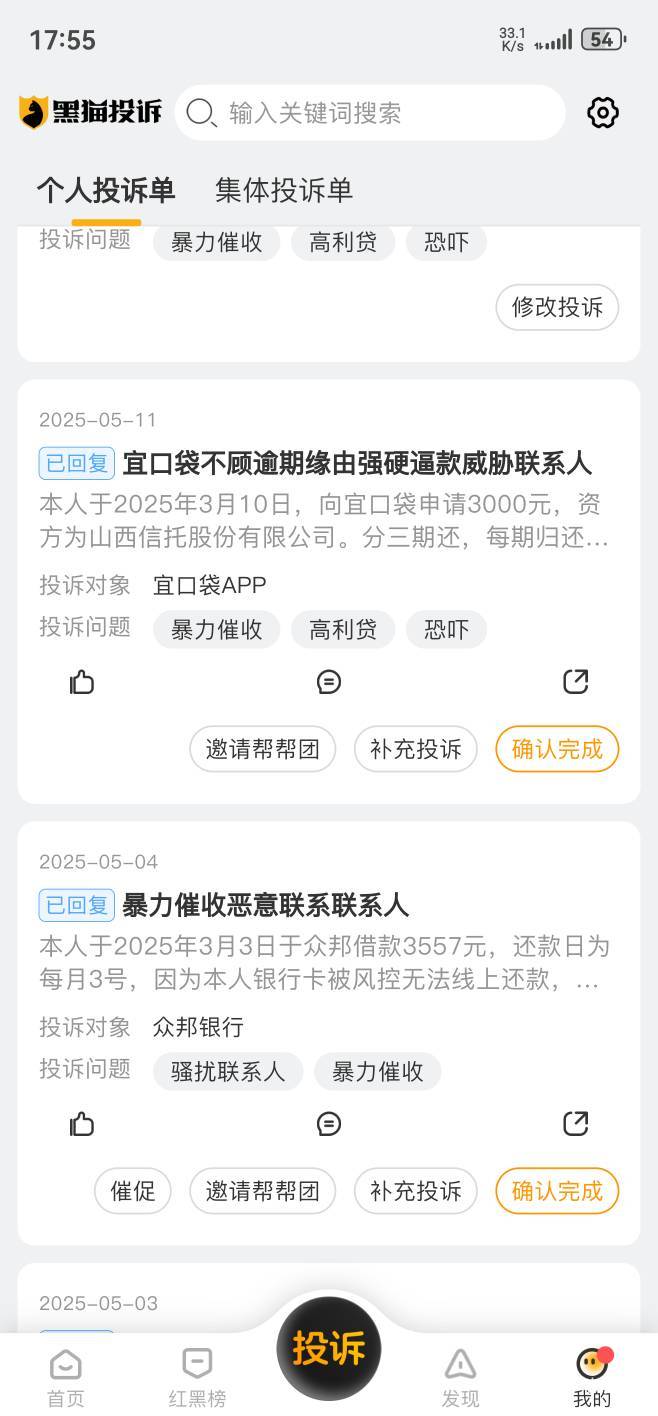Tap 确认完成 on the 宜口袋 complaint
658x1416 pixels.
[557, 749]
